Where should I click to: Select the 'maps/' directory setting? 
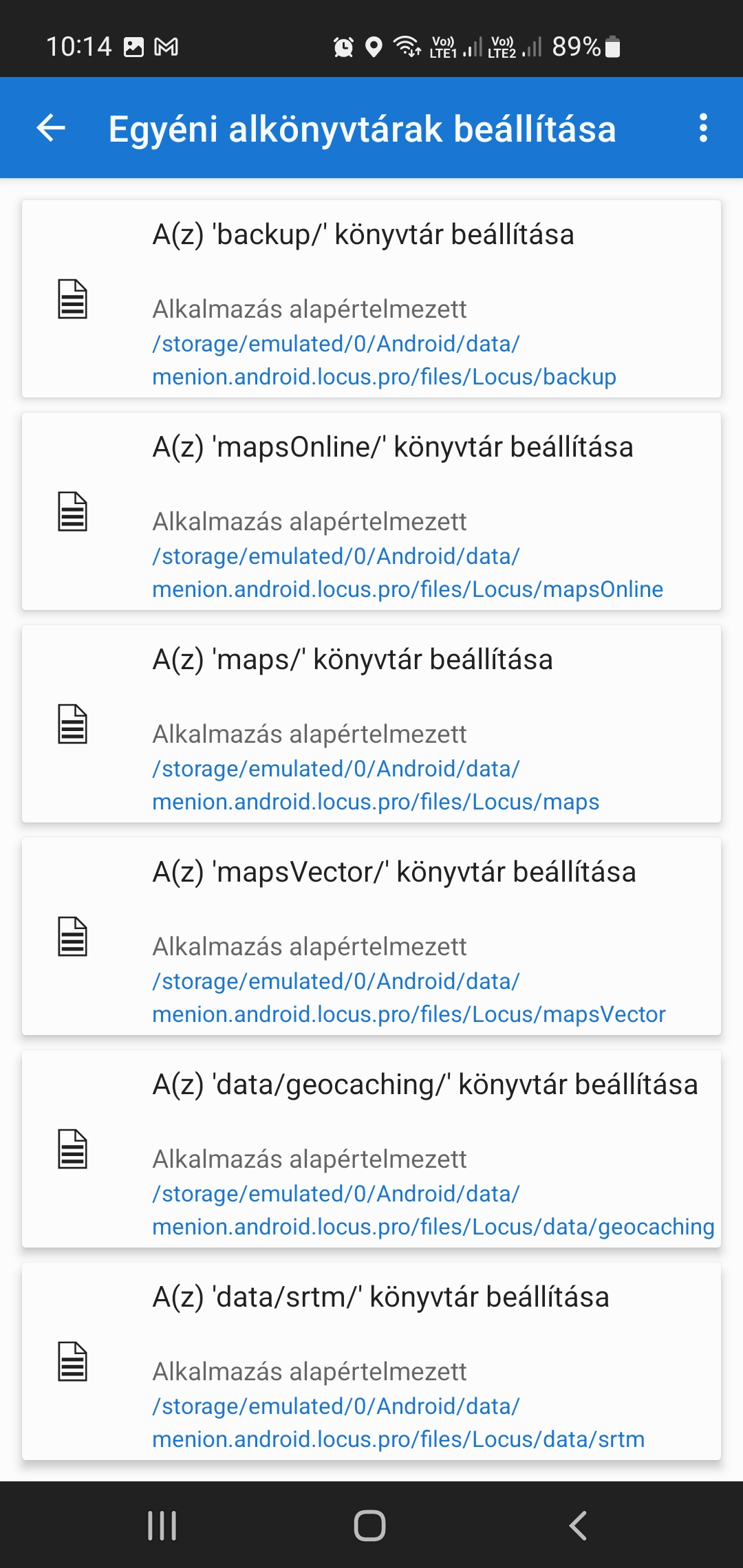(371, 724)
